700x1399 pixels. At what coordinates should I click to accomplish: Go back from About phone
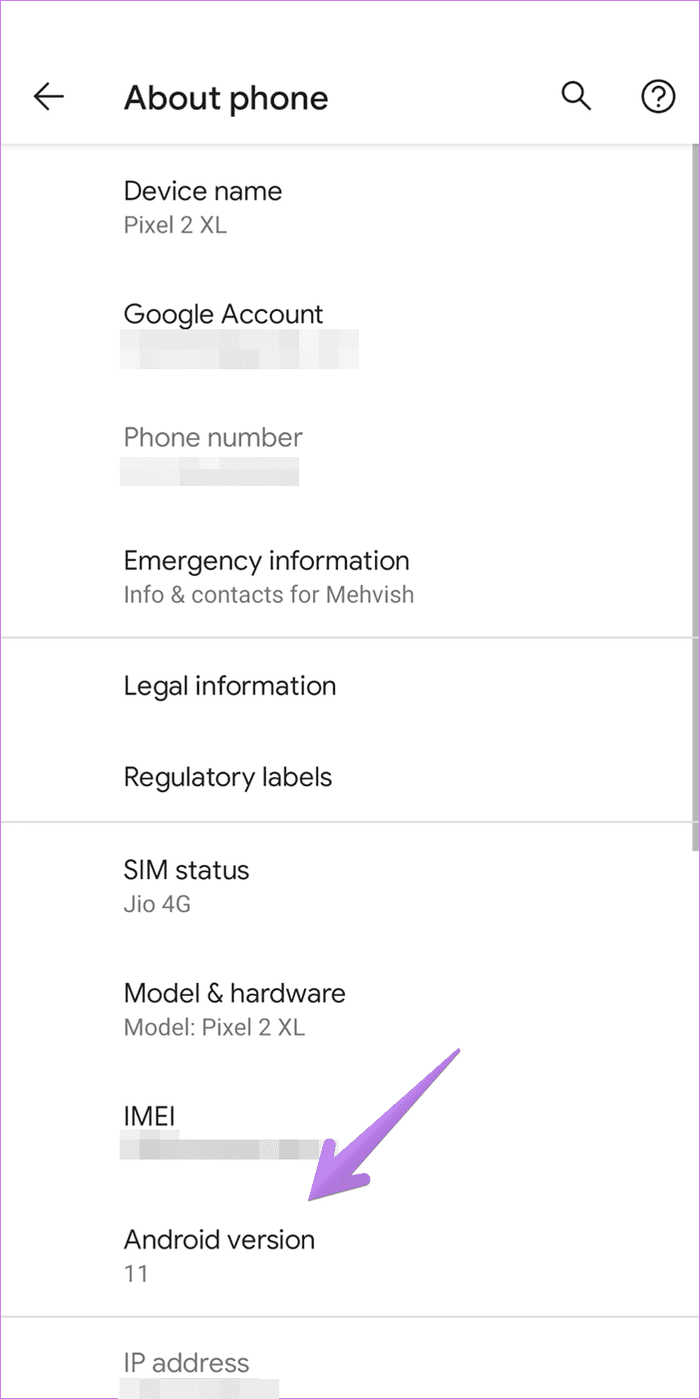click(x=48, y=97)
